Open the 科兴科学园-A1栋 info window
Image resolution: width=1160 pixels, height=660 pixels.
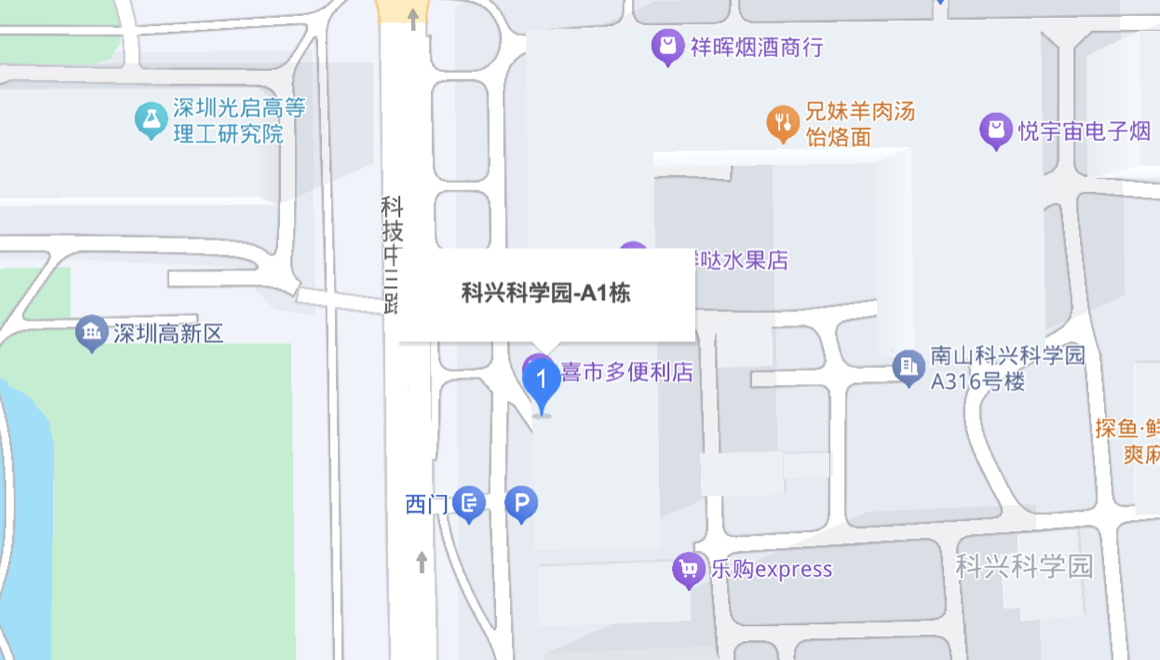[x=546, y=294]
